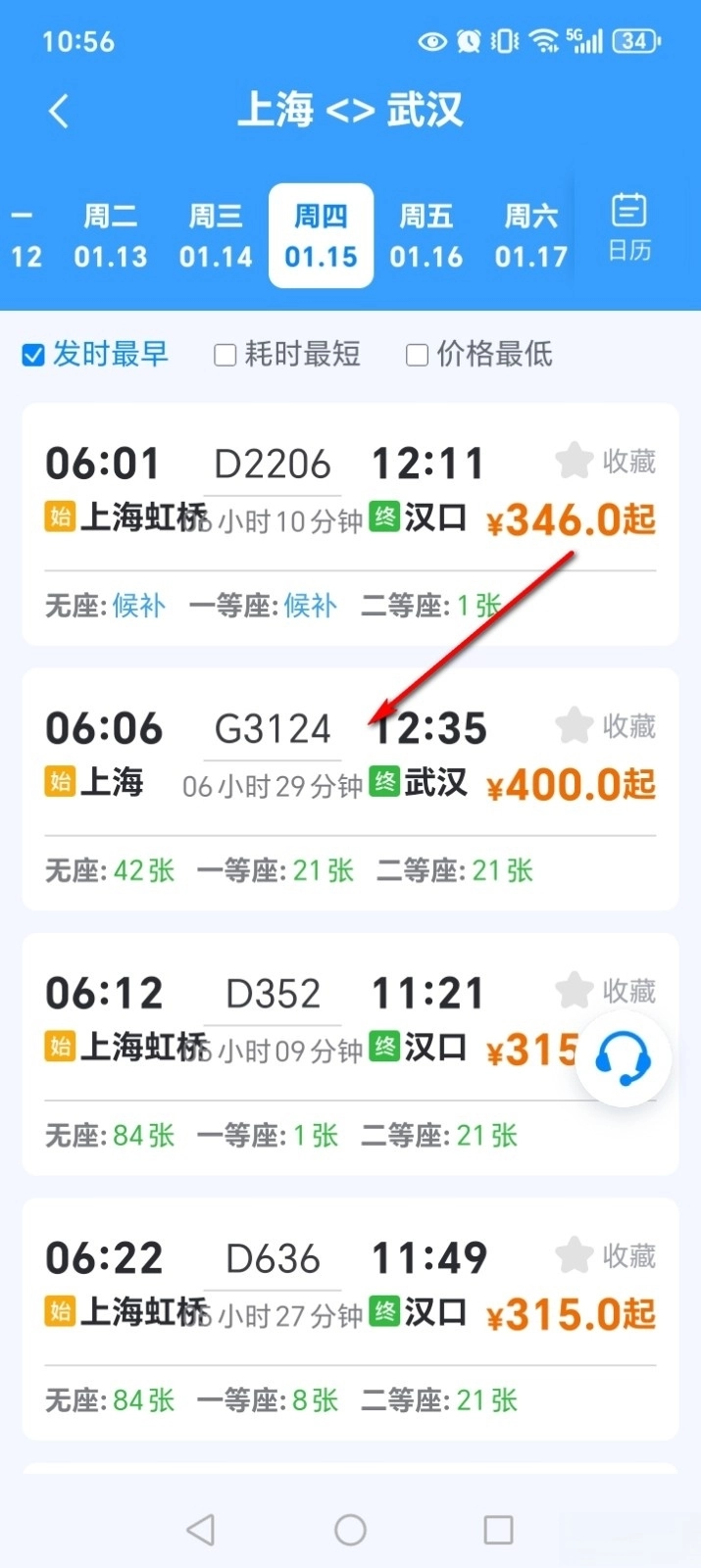Select the date 周二 01.13

coord(111,236)
